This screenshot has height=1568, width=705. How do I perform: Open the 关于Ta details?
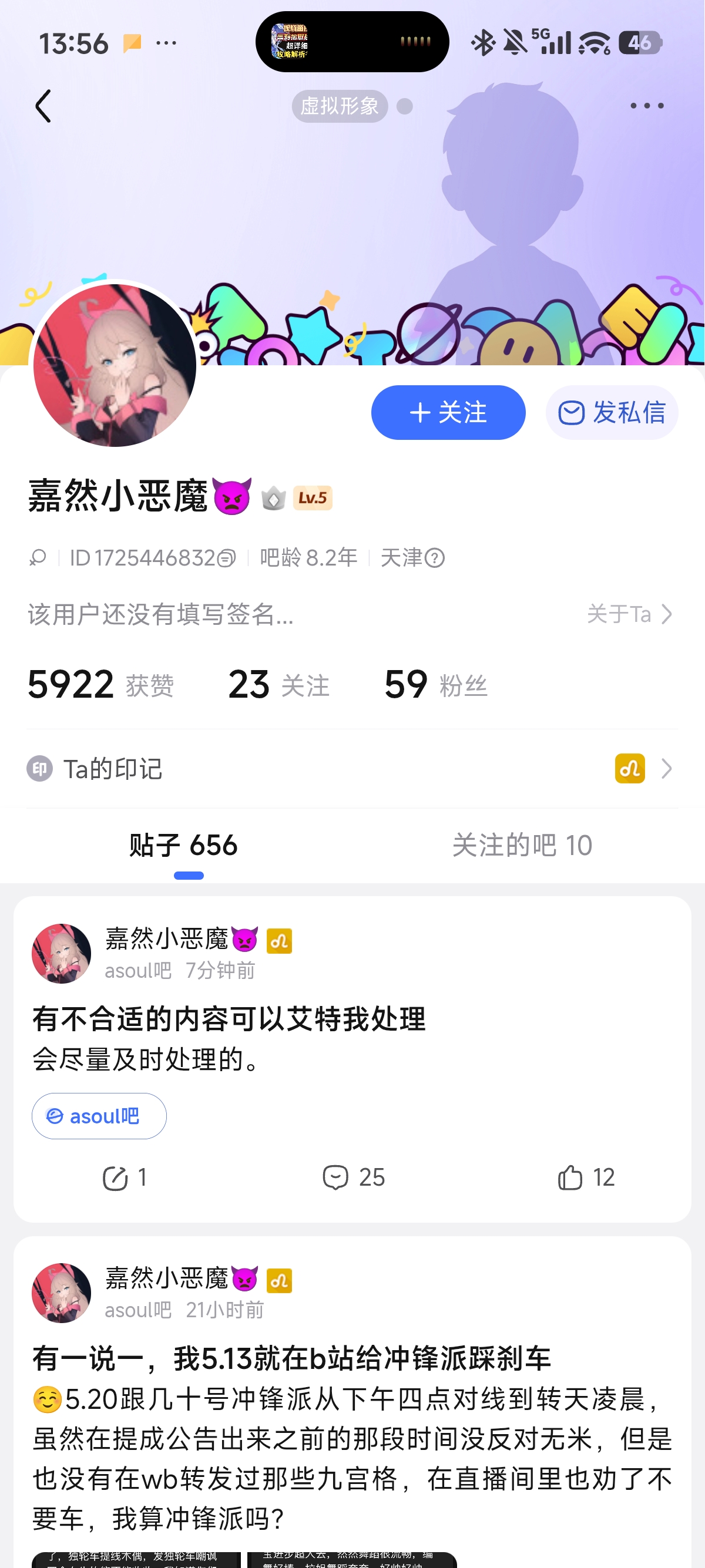(630, 614)
